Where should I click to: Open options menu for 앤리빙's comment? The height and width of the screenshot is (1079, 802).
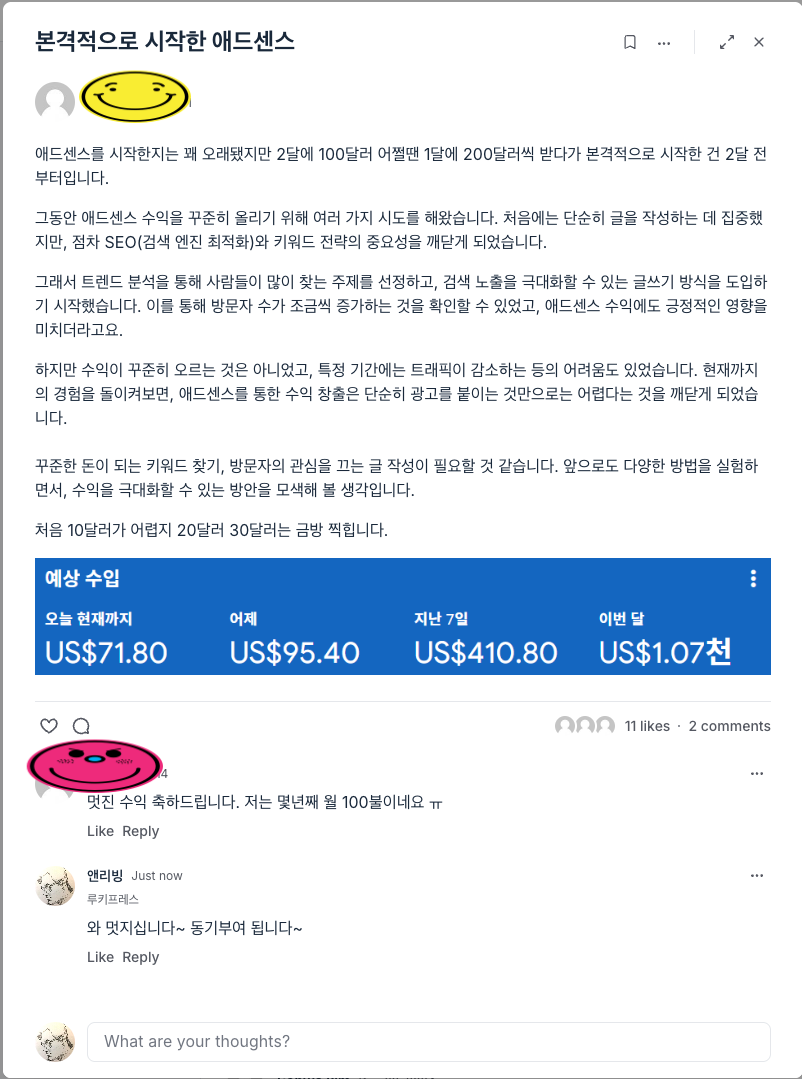tap(757, 875)
